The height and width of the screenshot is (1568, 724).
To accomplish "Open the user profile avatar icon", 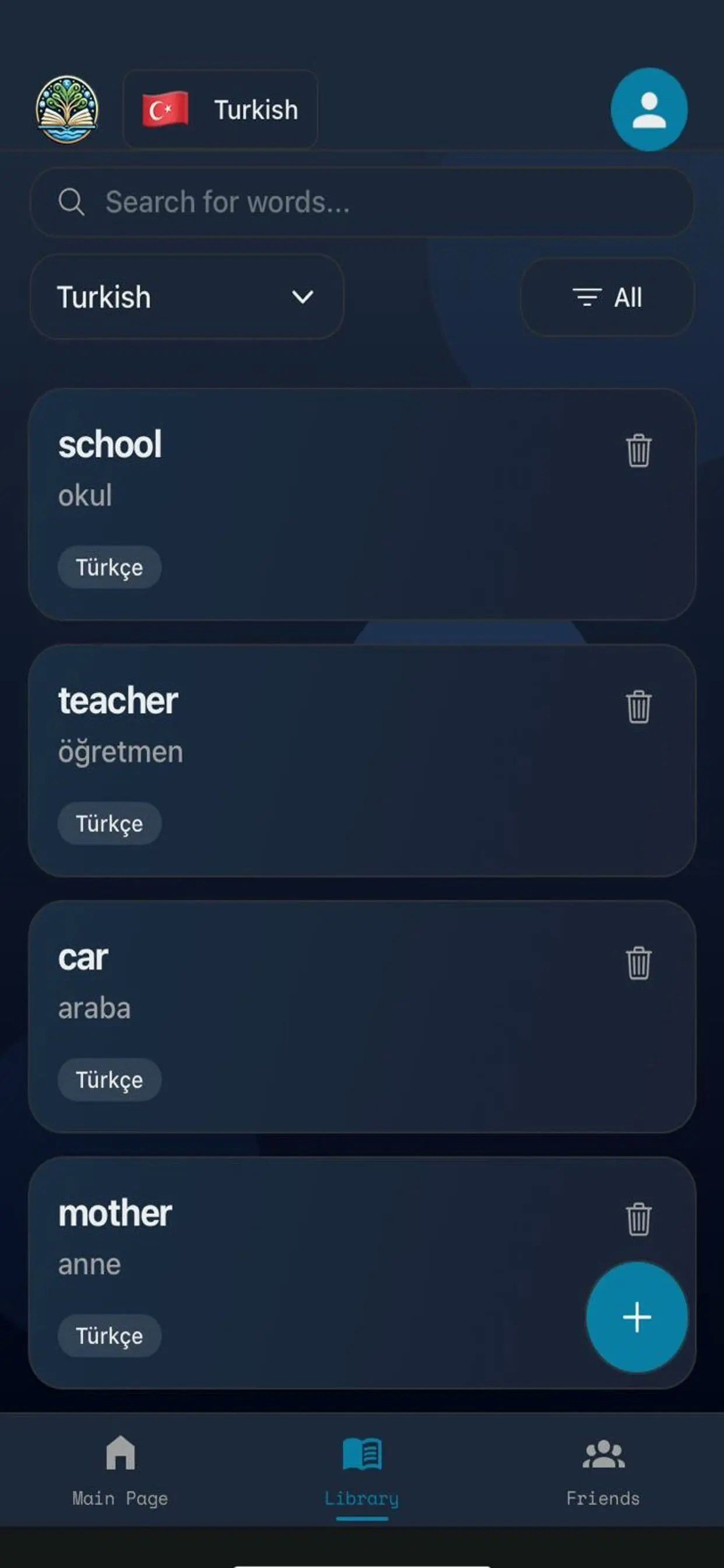I will point(649,108).
